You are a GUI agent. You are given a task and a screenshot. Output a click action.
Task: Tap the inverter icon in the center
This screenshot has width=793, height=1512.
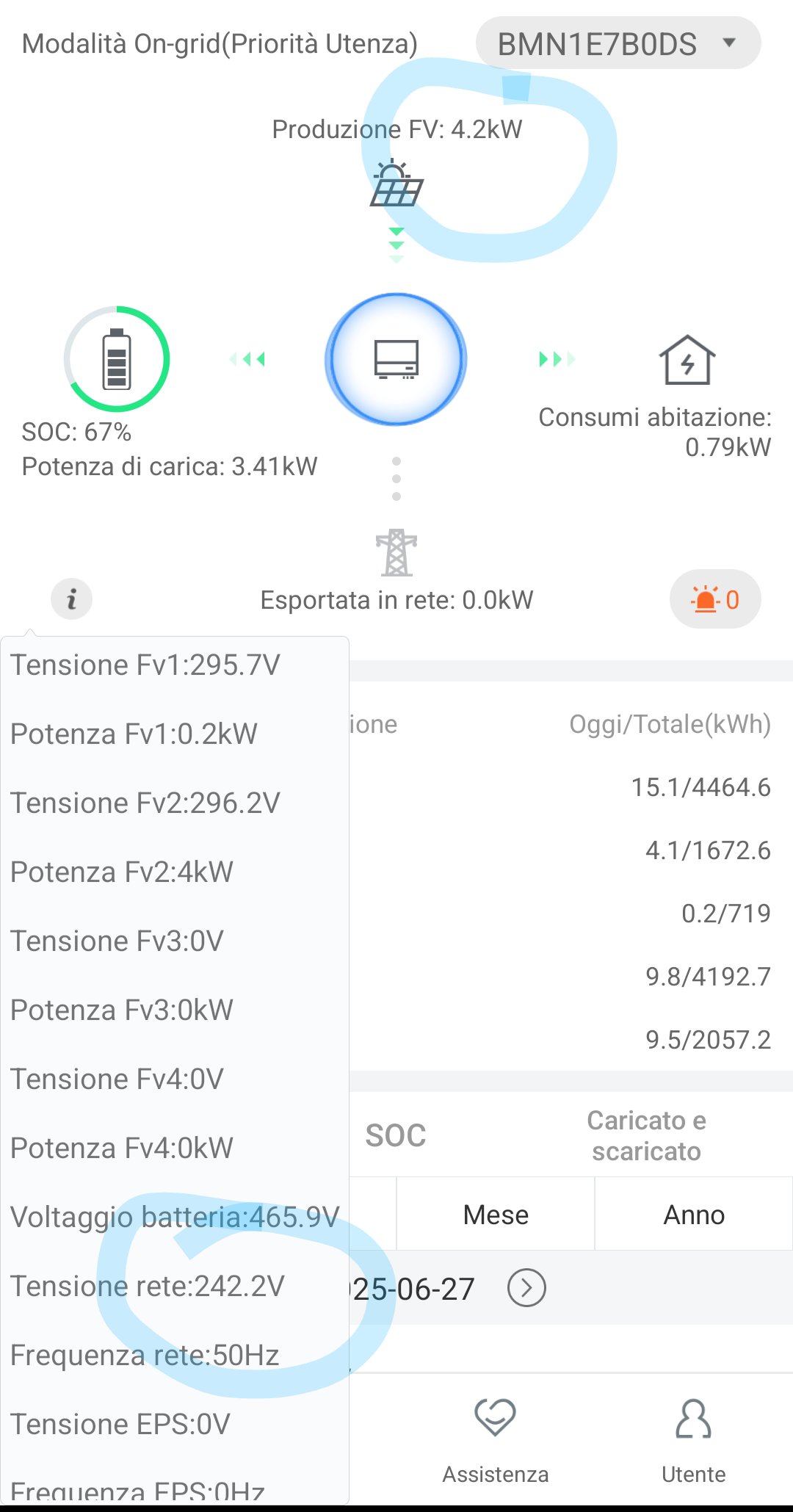pyautogui.click(x=396, y=359)
